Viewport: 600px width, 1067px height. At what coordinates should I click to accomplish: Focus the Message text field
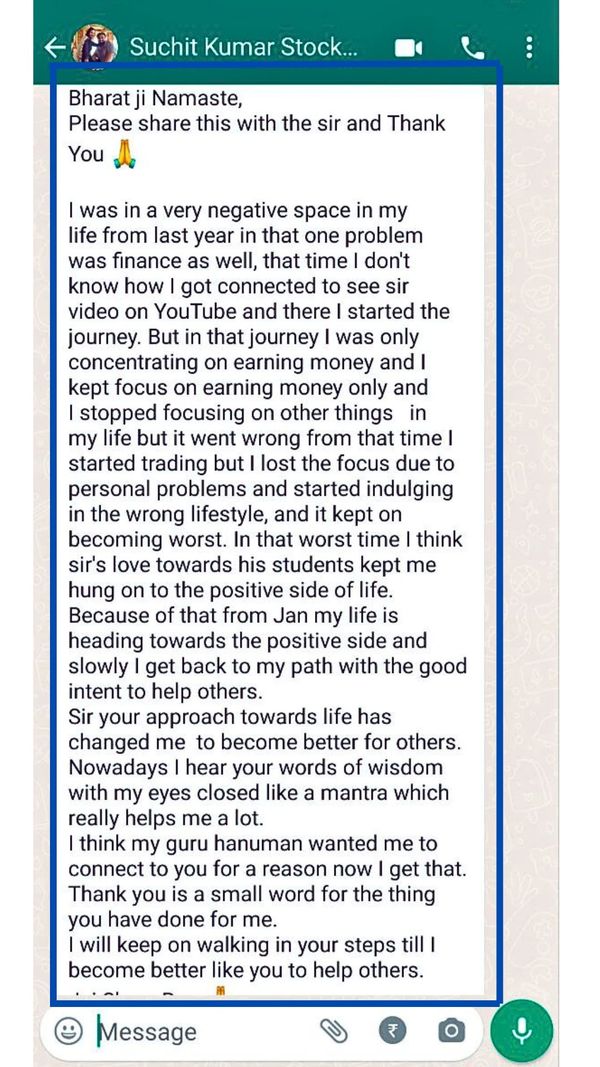click(204, 1032)
